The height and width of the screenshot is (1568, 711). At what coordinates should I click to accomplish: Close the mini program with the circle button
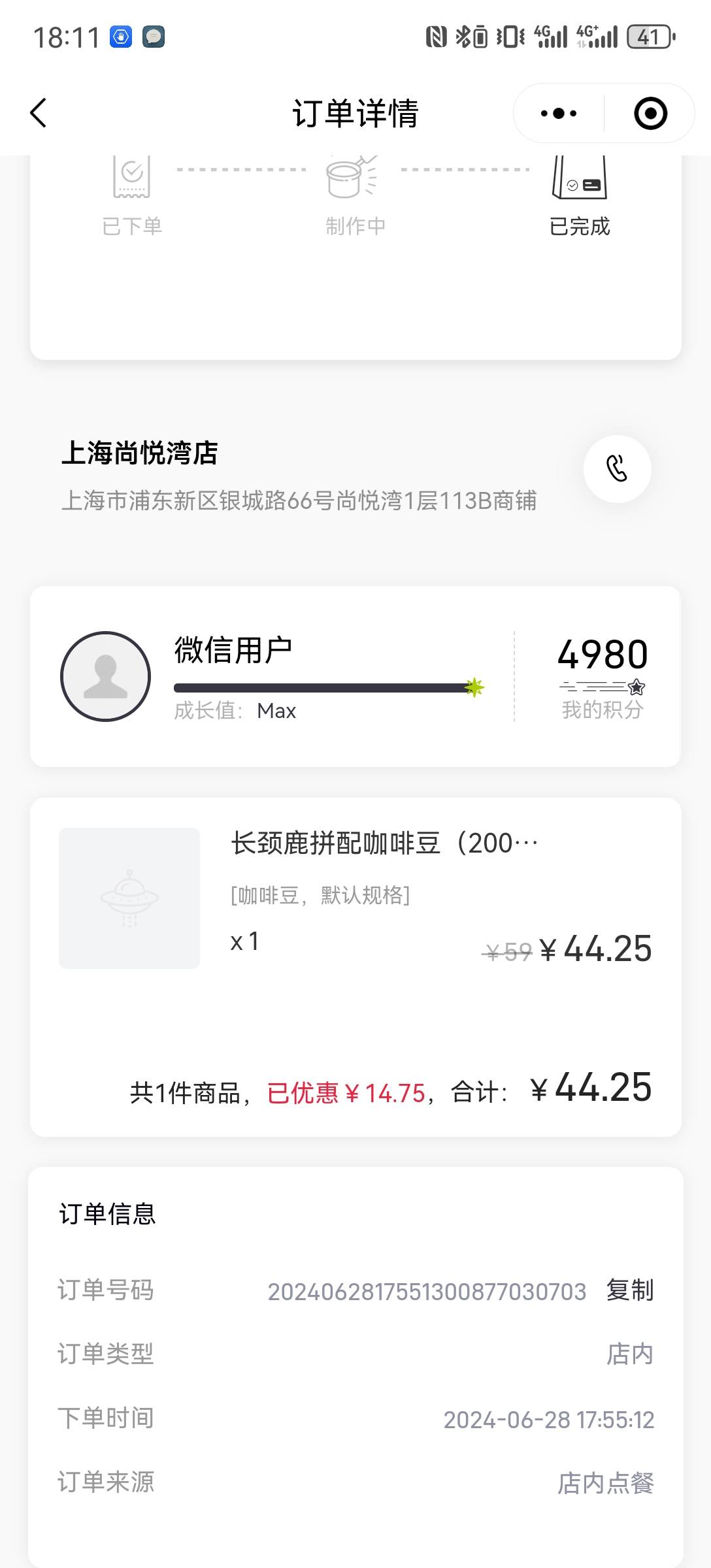click(650, 114)
